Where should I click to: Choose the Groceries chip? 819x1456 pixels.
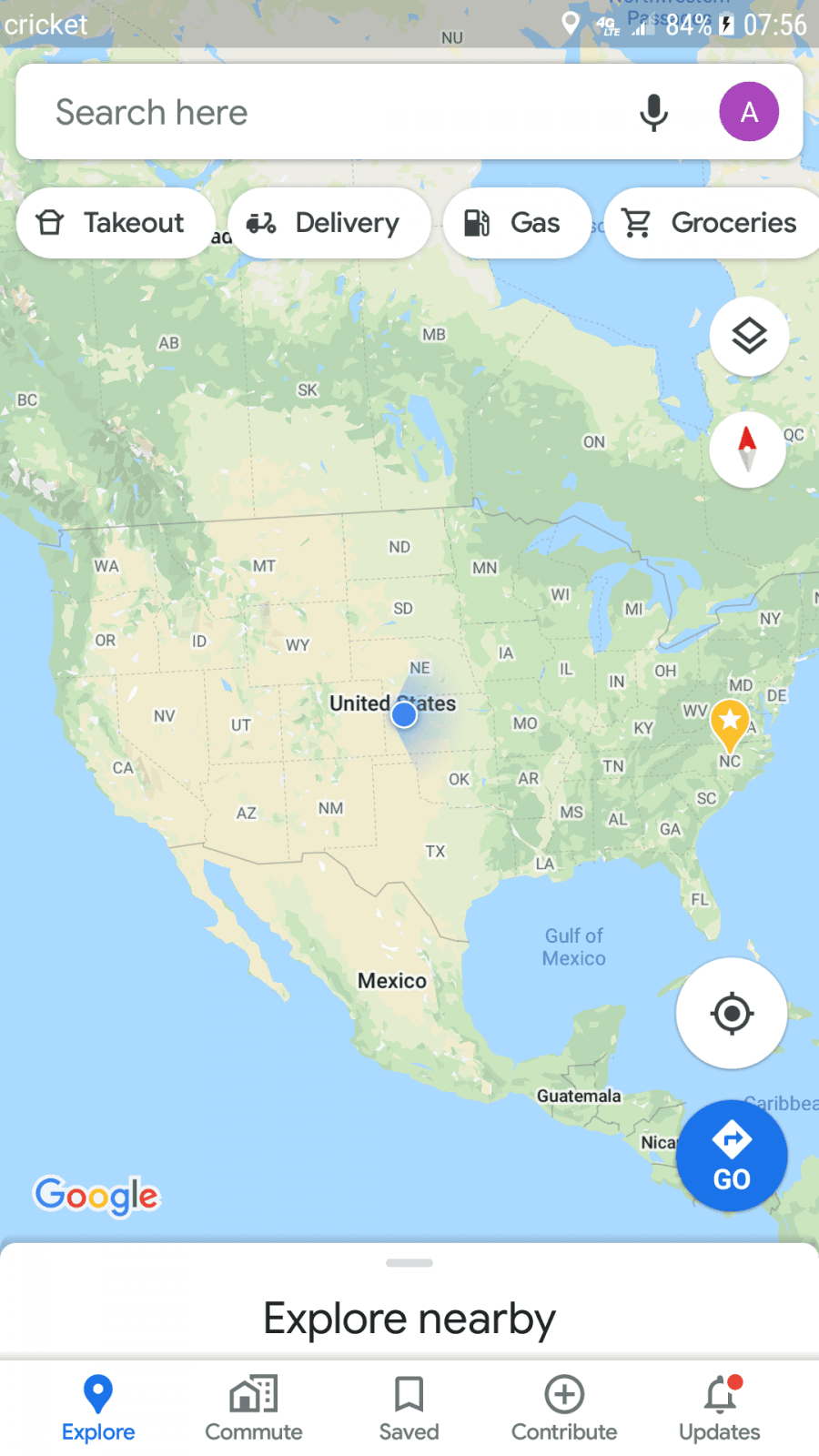[x=712, y=223]
